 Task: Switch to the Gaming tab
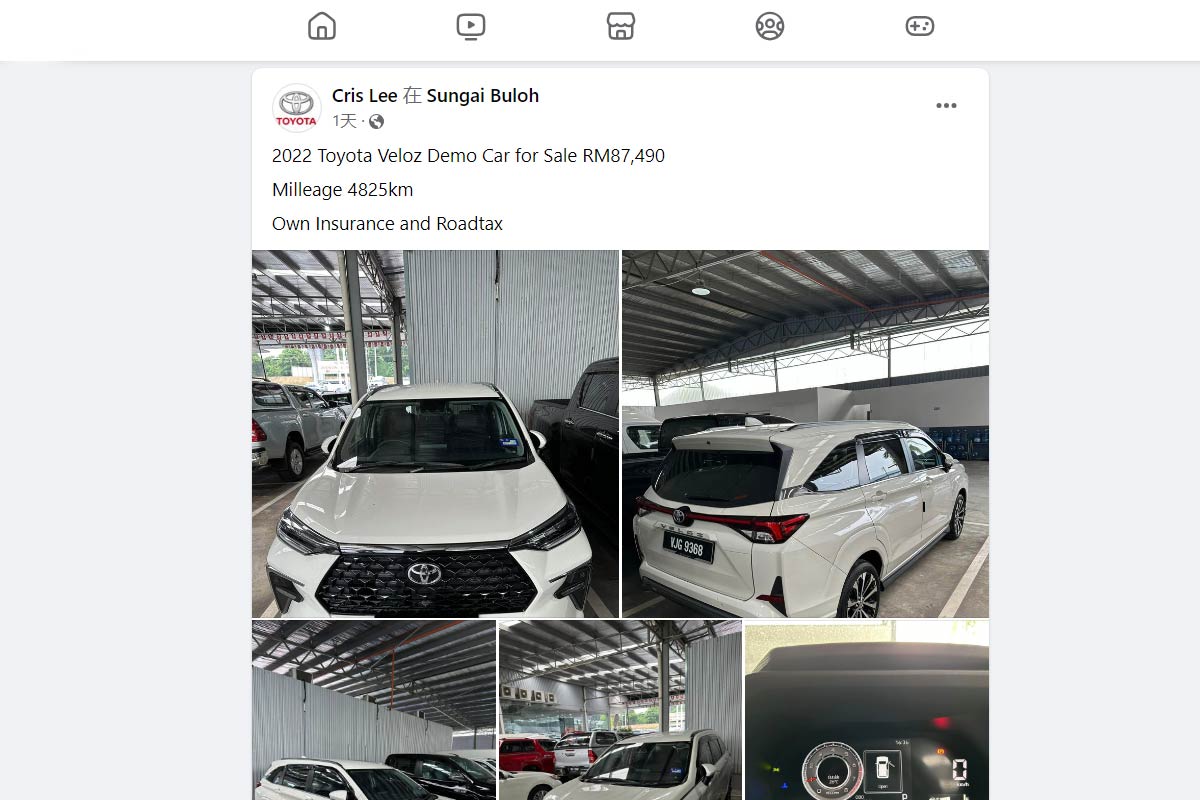[x=920, y=26]
